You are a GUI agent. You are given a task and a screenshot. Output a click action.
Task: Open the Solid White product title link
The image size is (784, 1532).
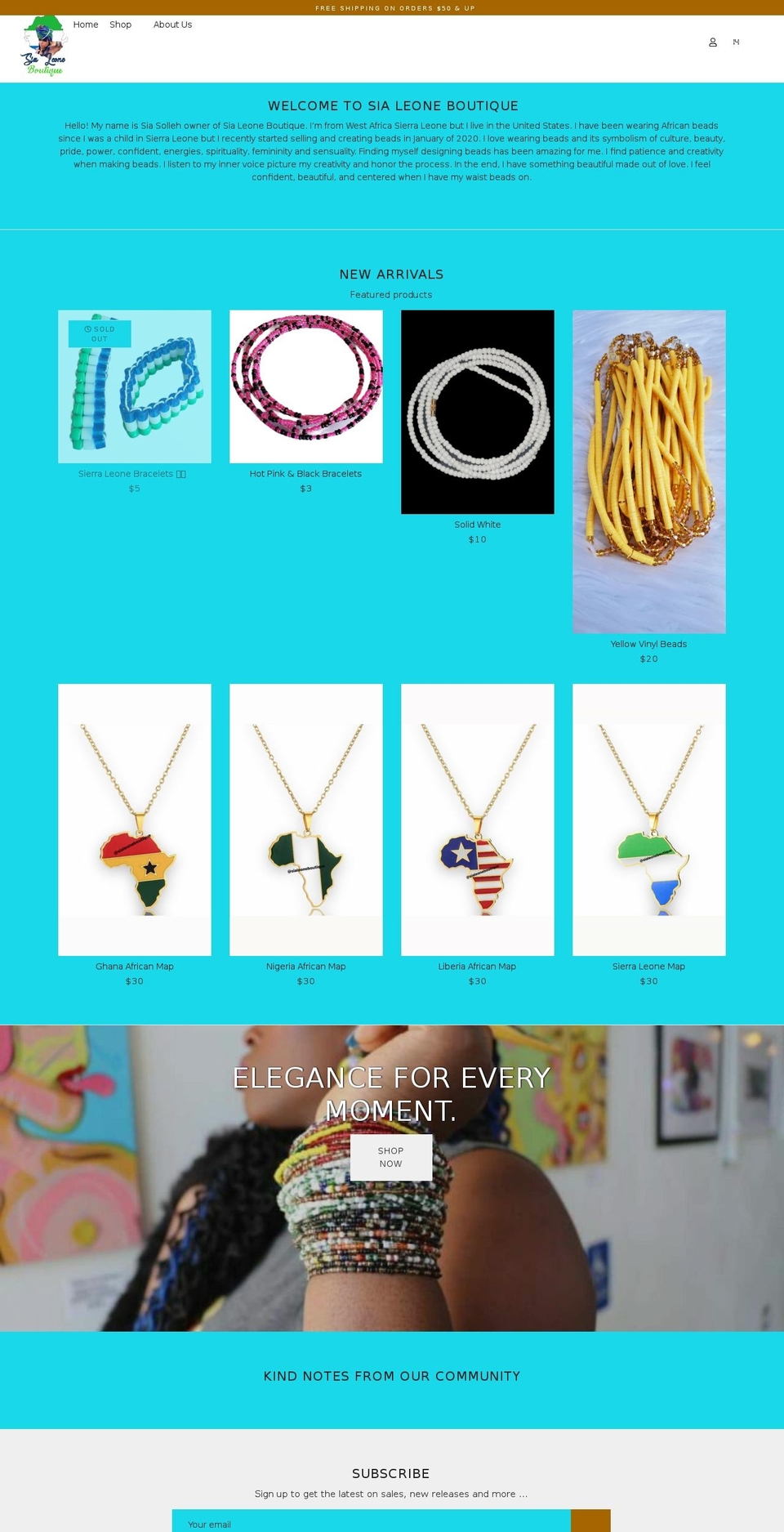point(477,525)
